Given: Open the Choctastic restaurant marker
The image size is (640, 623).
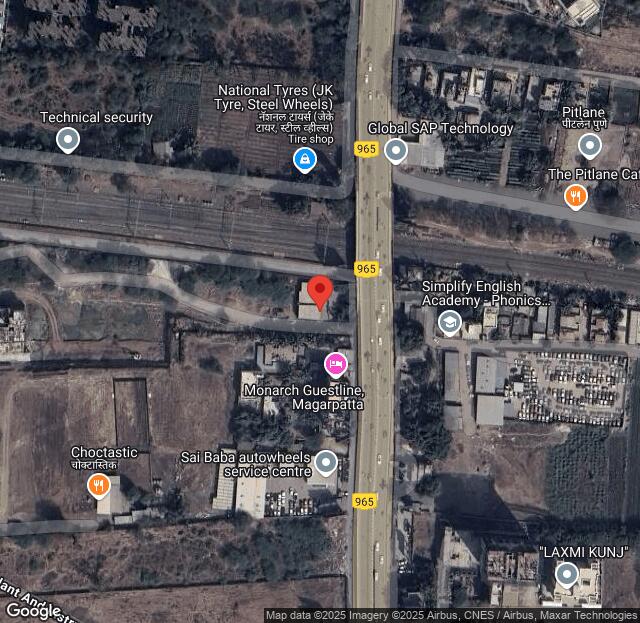Looking at the screenshot, I should tap(98, 486).
